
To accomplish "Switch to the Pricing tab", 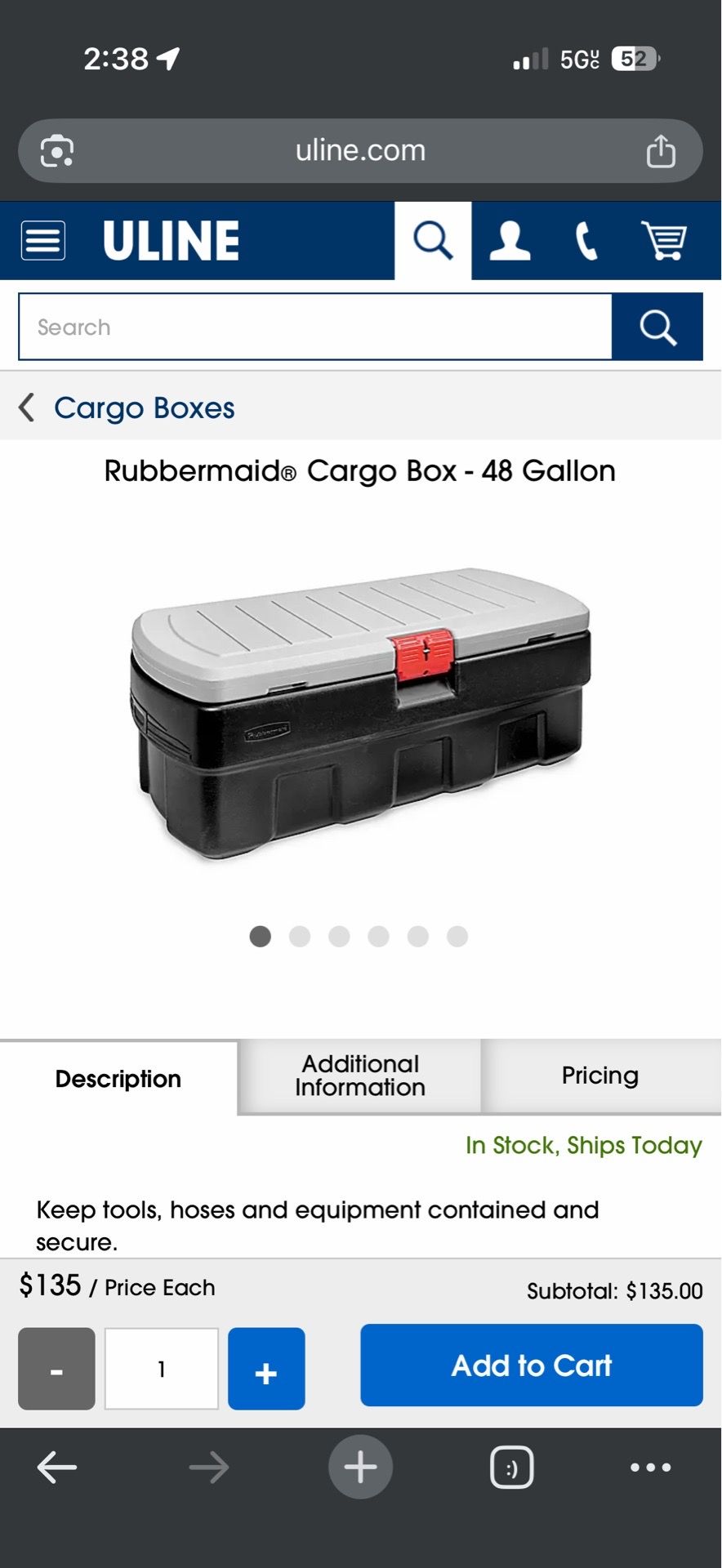I will click(600, 1076).
